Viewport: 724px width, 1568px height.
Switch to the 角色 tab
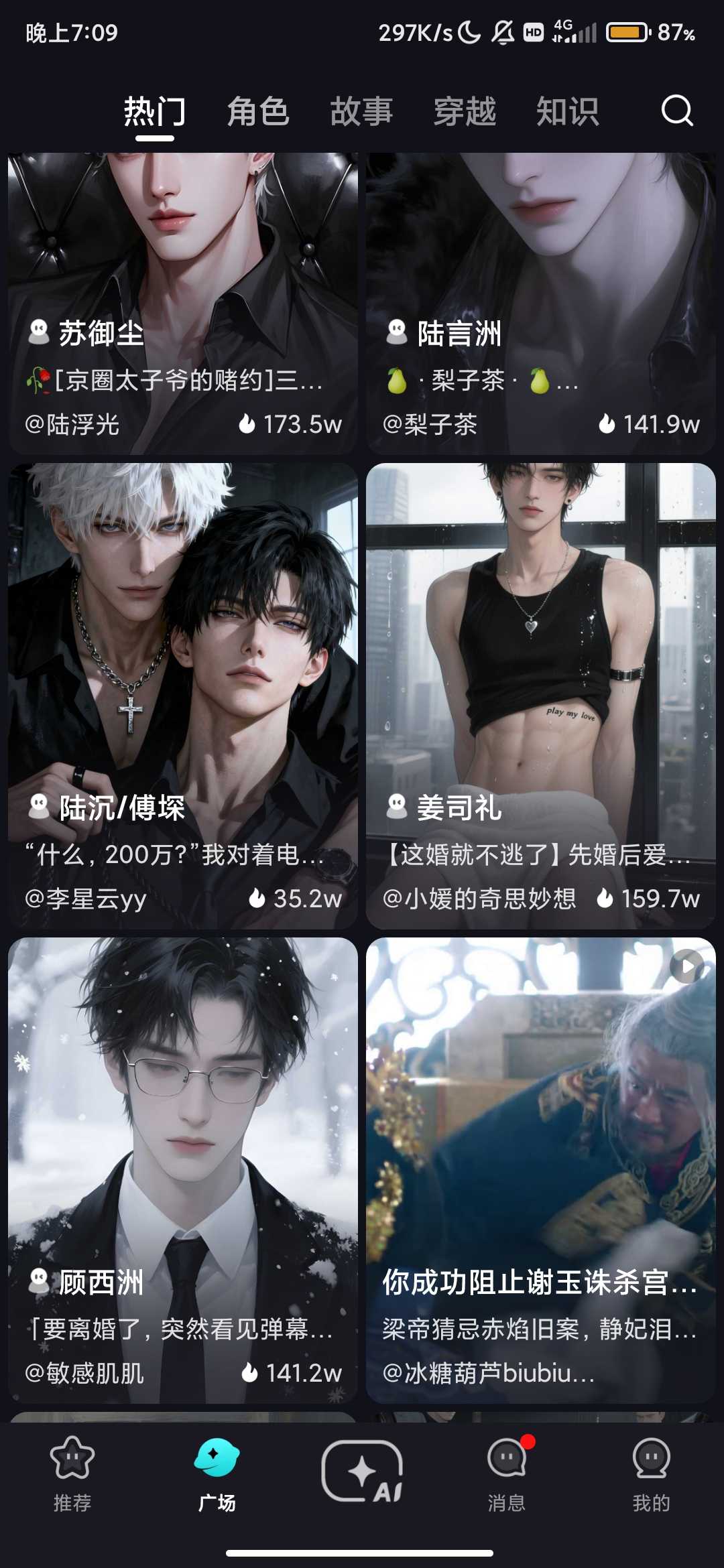point(258,111)
